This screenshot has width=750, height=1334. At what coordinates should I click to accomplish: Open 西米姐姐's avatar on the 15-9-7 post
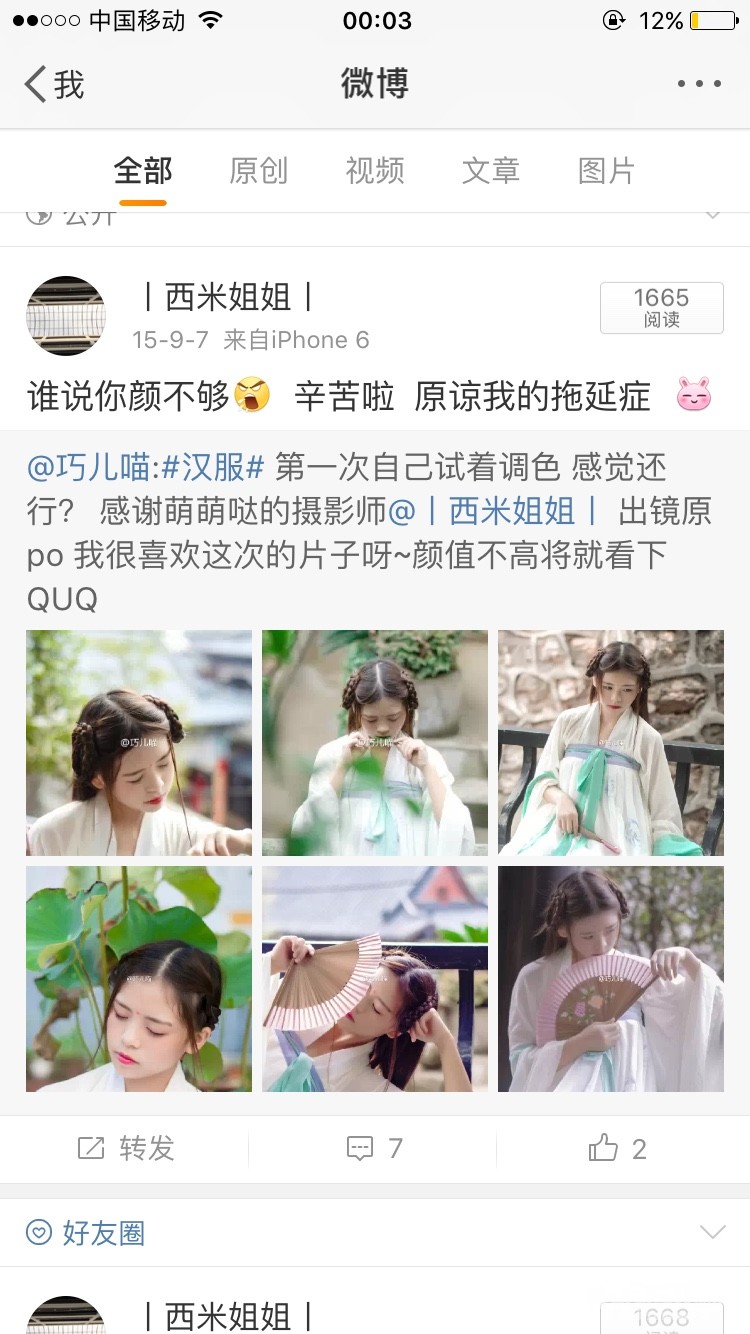coord(66,316)
